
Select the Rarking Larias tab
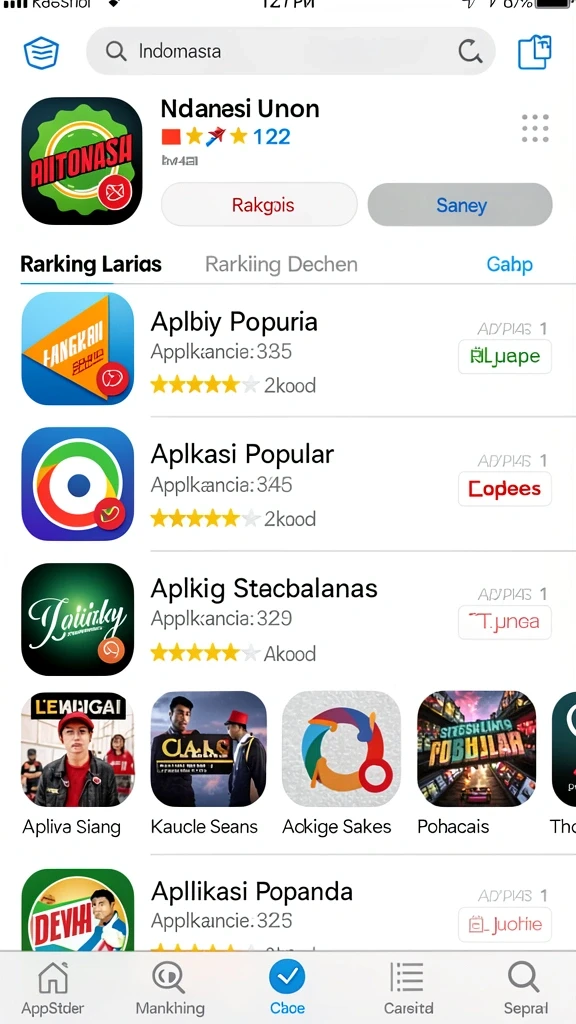point(91,264)
